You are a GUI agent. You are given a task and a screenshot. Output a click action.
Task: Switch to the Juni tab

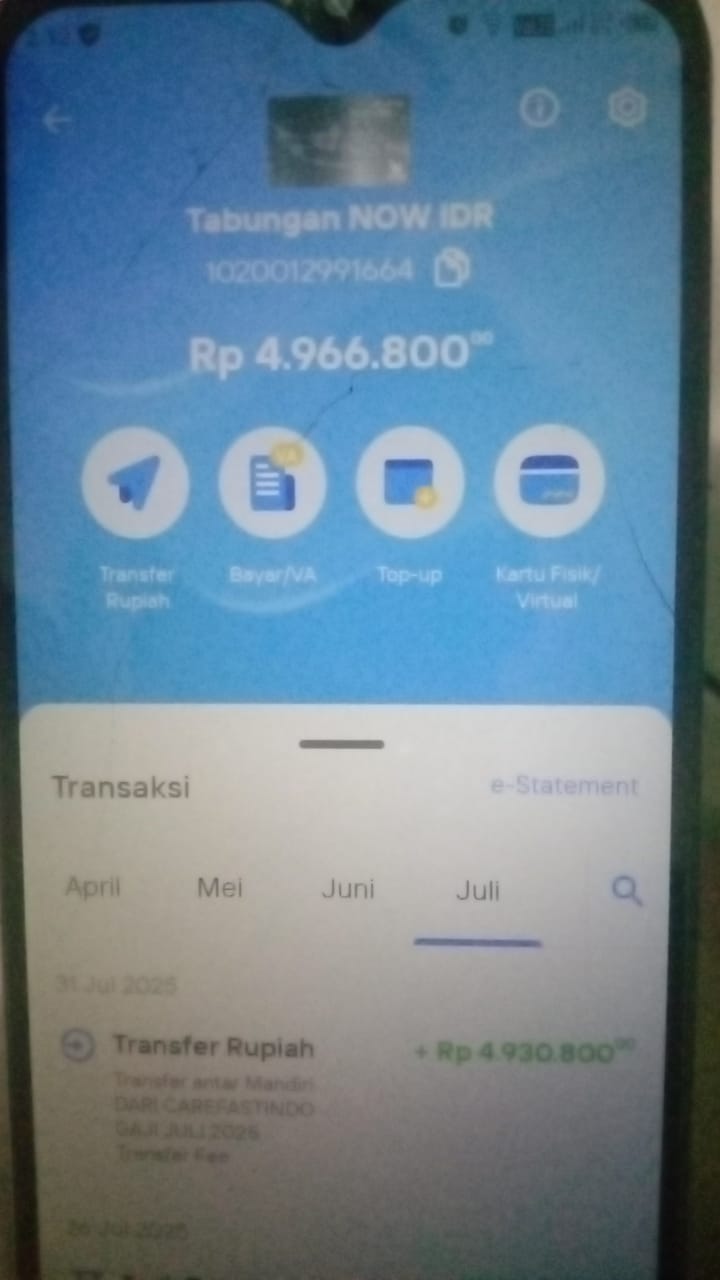point(348,889)
